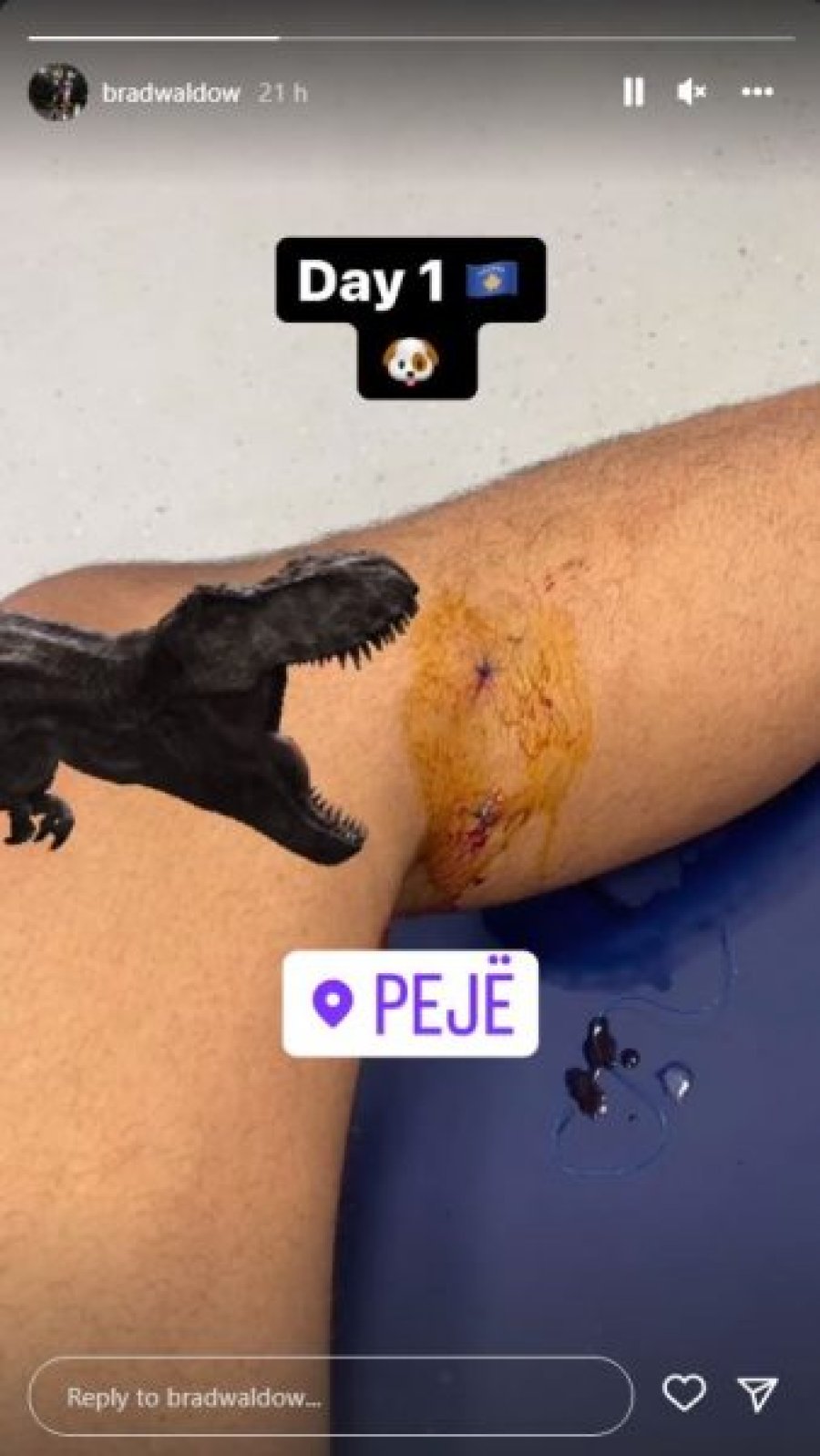Open bradwaldow's profile picture
Viewport: 820px width, 1456px height.
(57, 92)
